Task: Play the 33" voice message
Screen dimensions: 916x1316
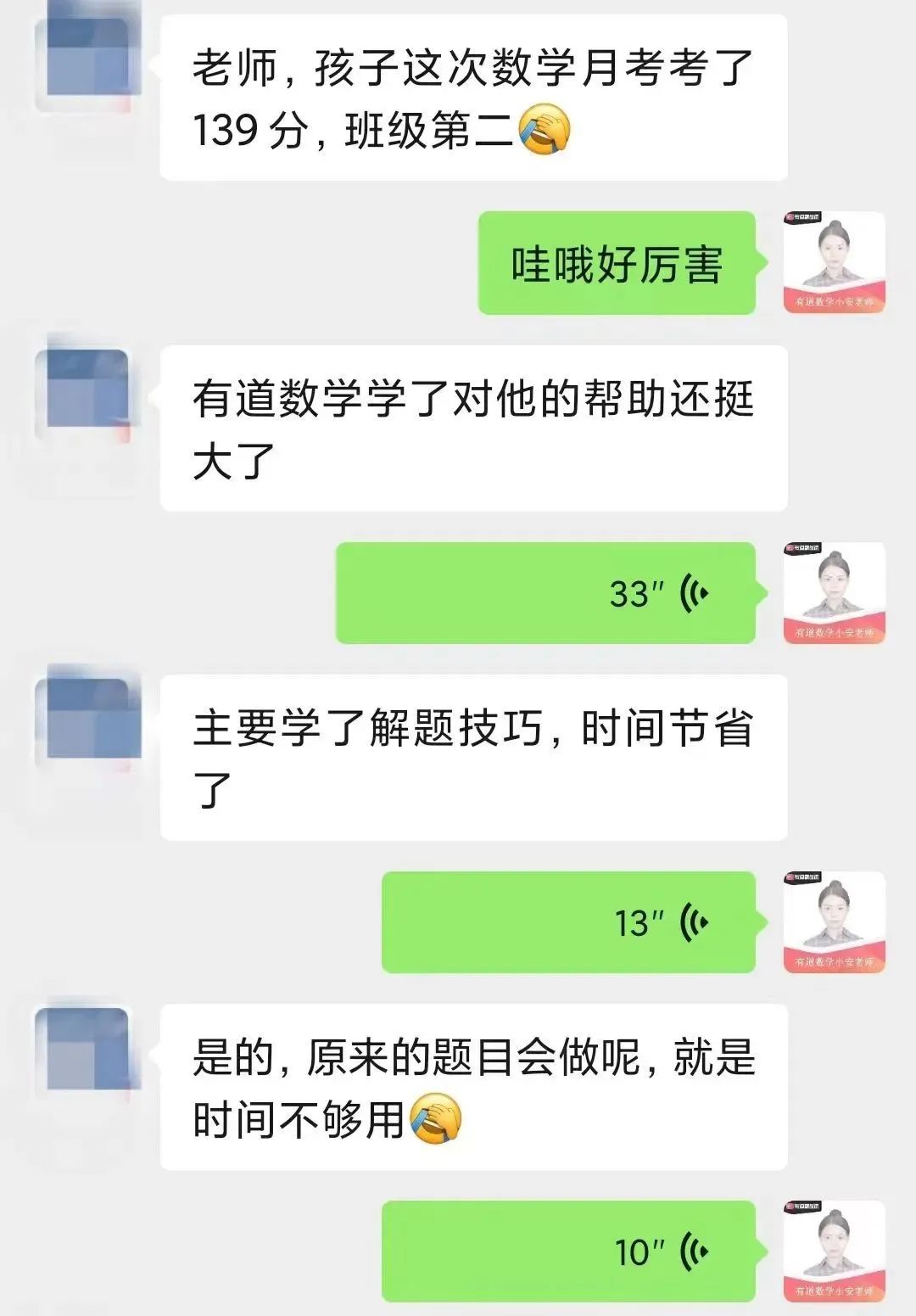Action: (x=545, y=593)
